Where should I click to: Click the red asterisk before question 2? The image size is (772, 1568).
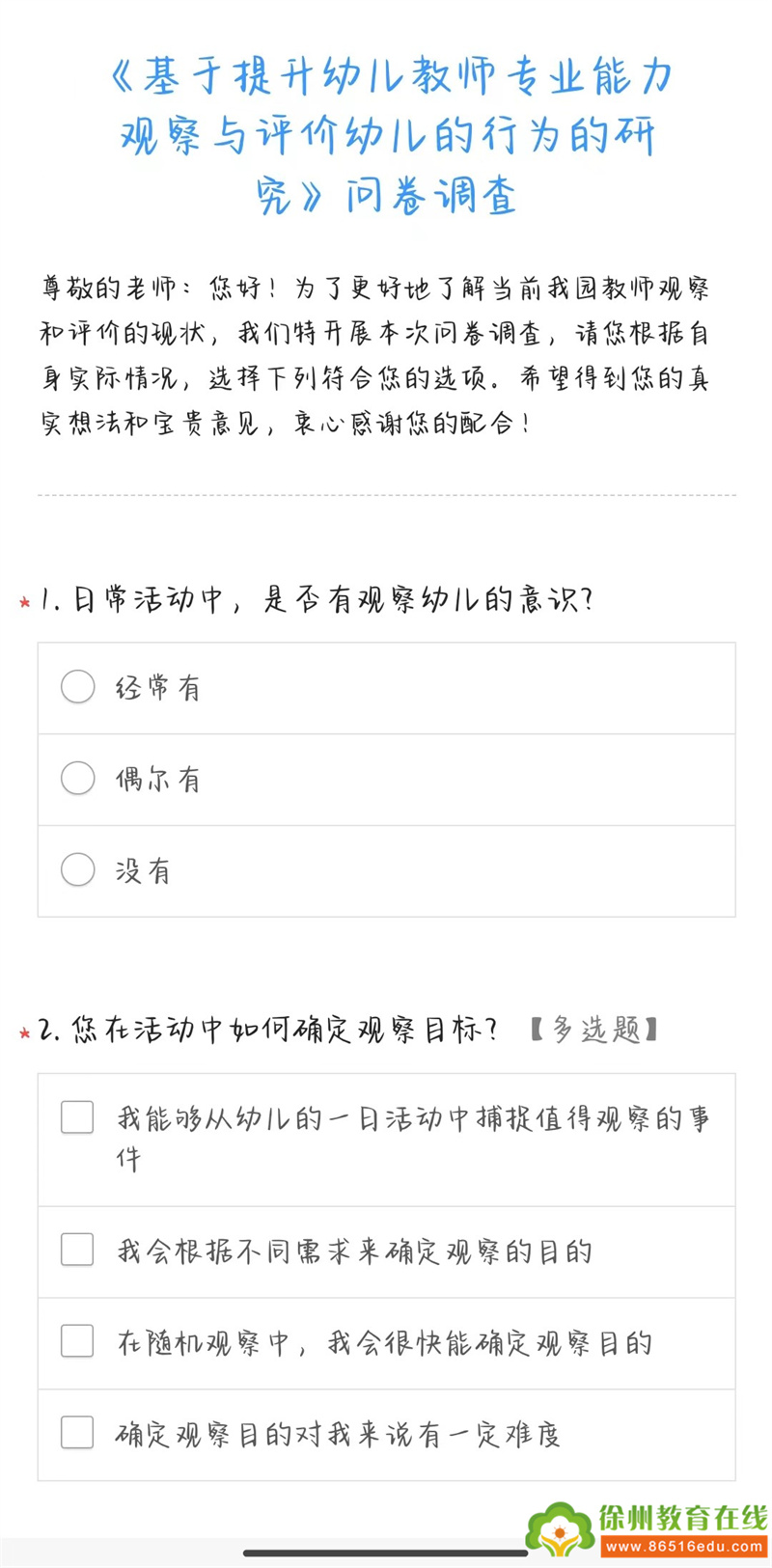point(23,1033)
